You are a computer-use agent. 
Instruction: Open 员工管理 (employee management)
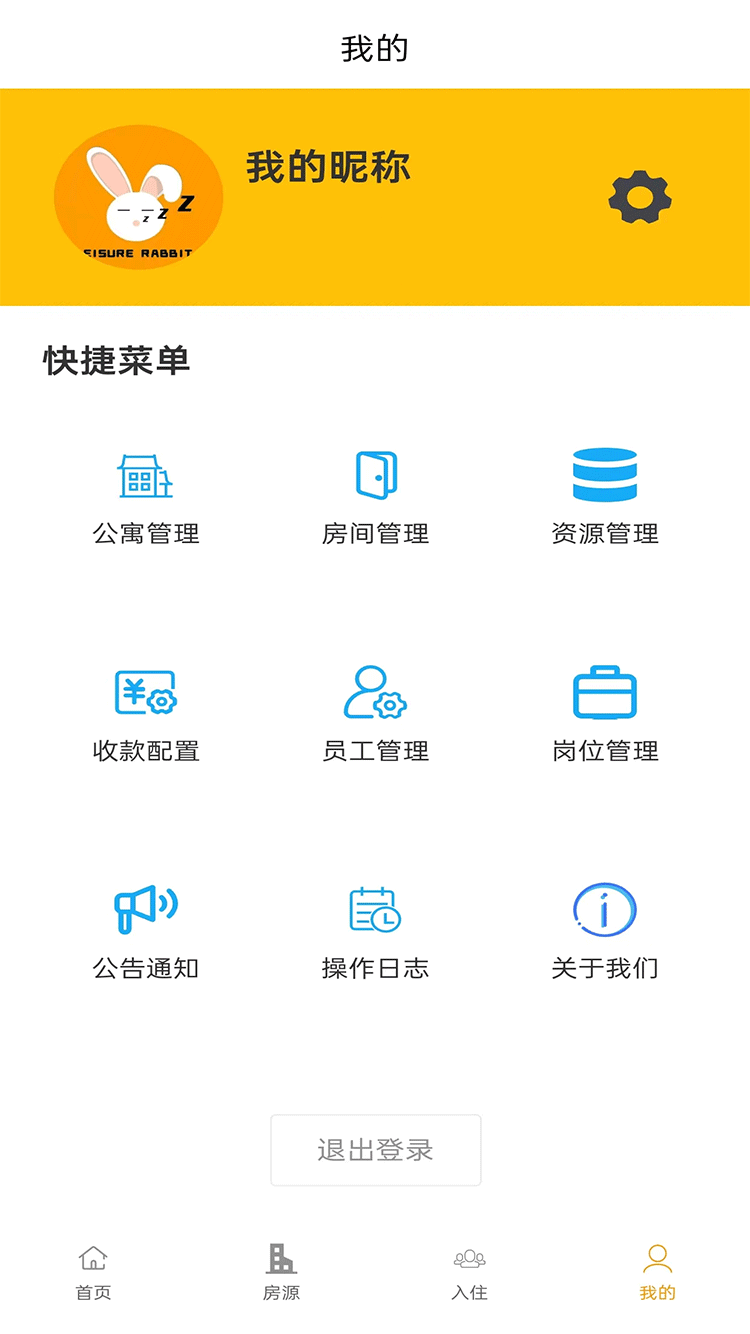375,712
